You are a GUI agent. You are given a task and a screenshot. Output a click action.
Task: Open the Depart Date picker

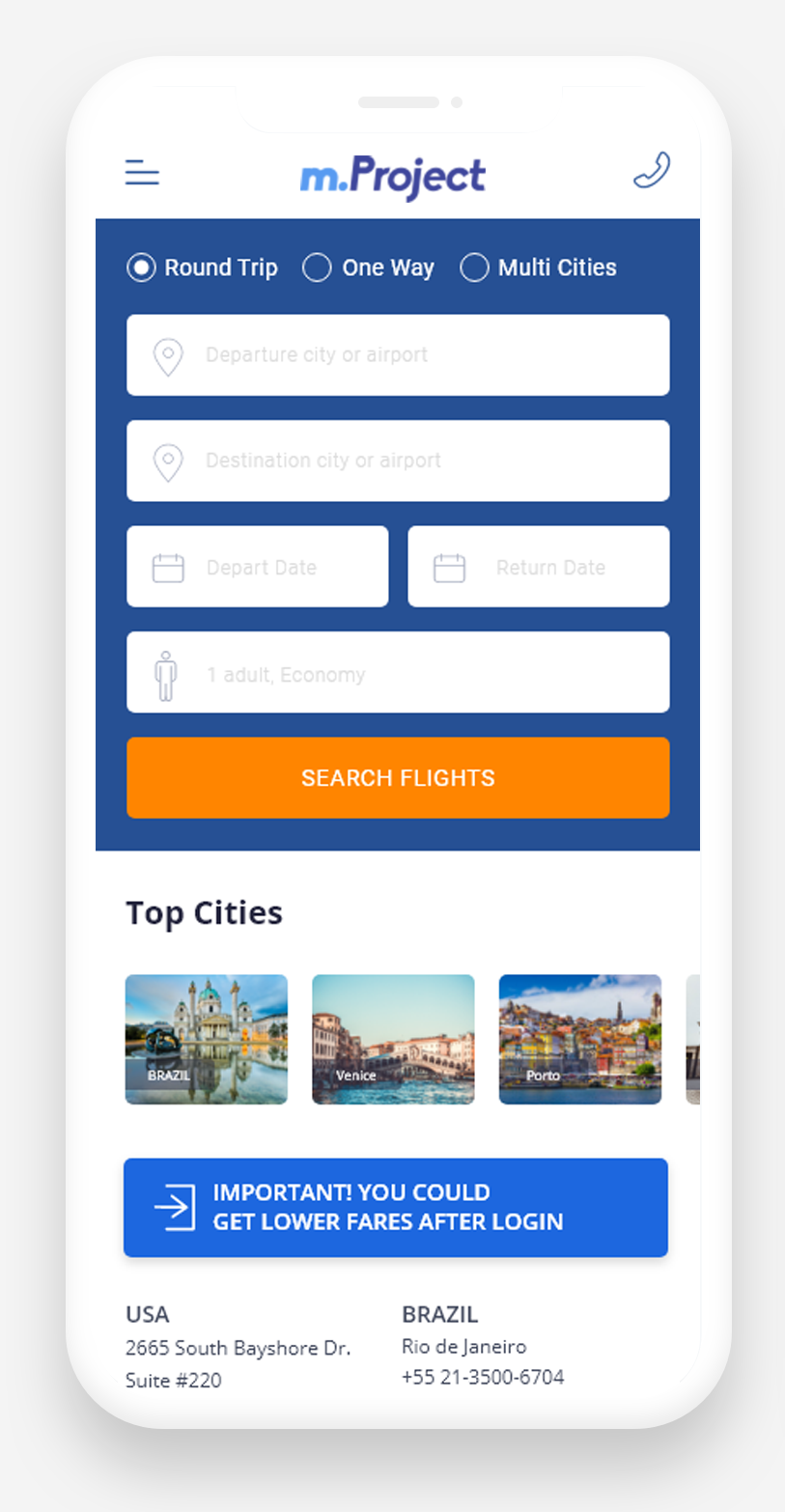(257, 567)
